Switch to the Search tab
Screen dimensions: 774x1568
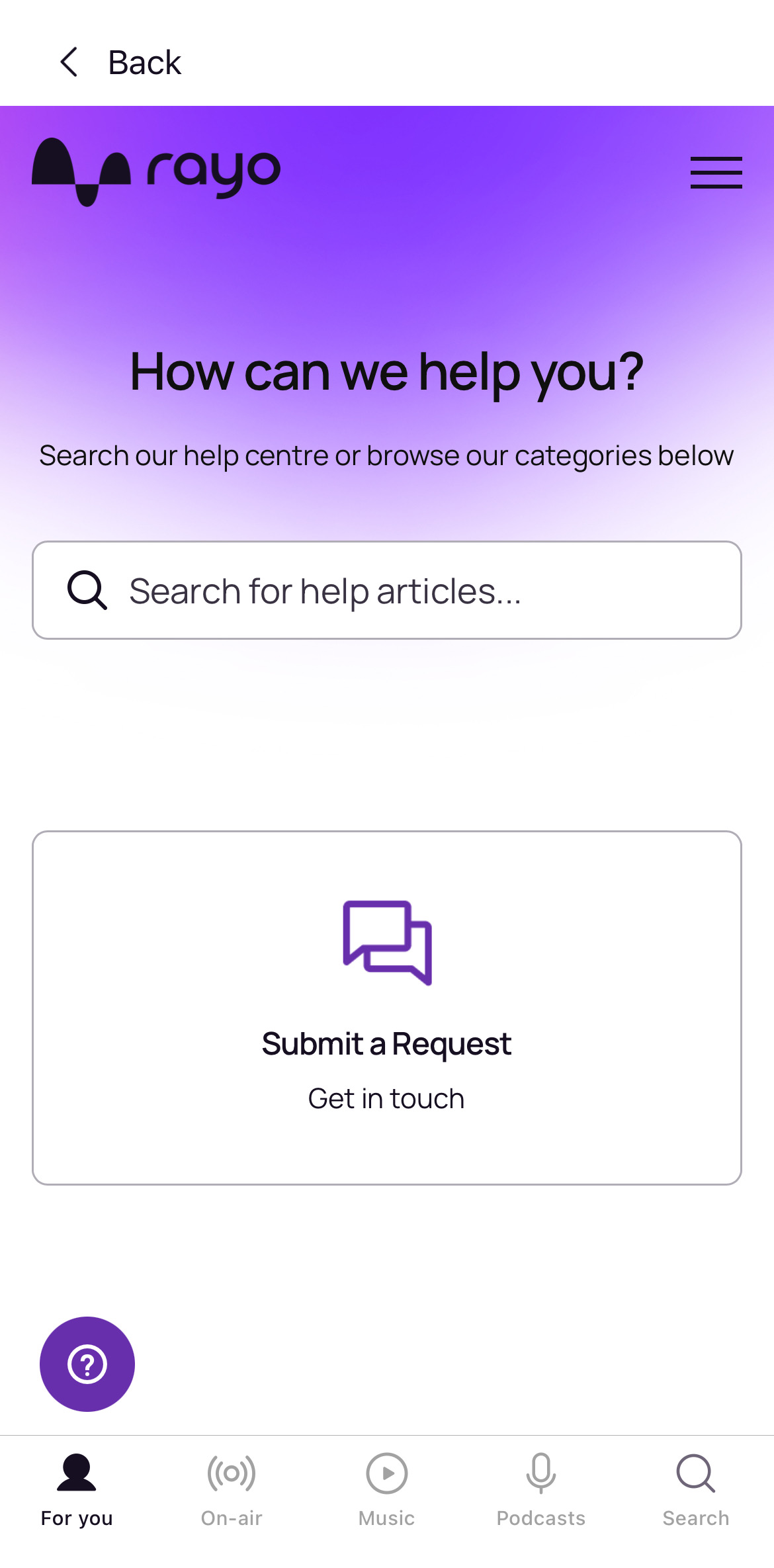pyautogui.click(x=696, y=1491)
